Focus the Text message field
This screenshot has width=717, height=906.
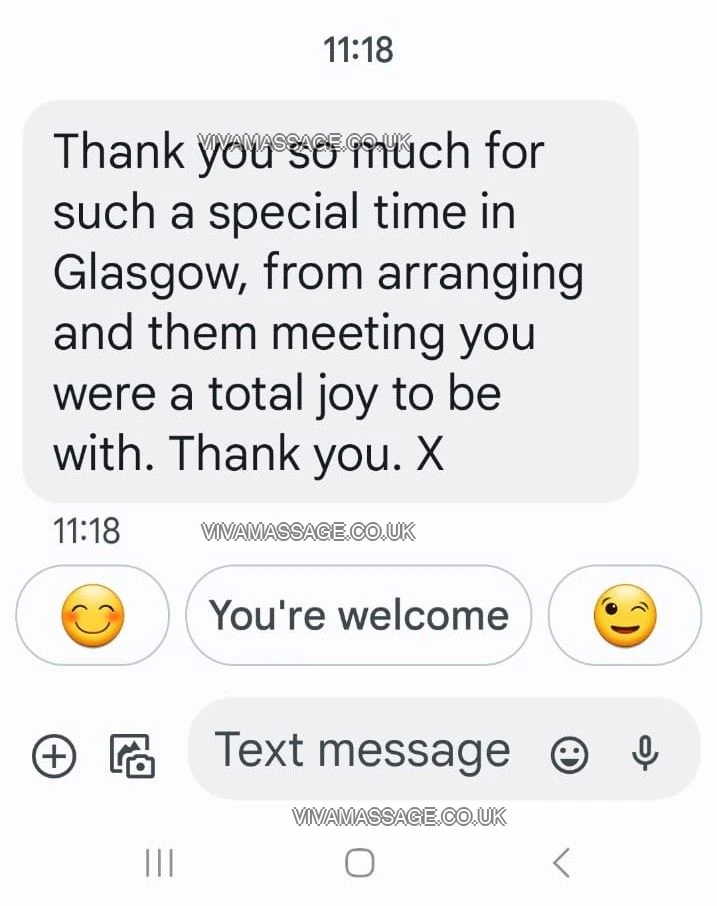362,750
